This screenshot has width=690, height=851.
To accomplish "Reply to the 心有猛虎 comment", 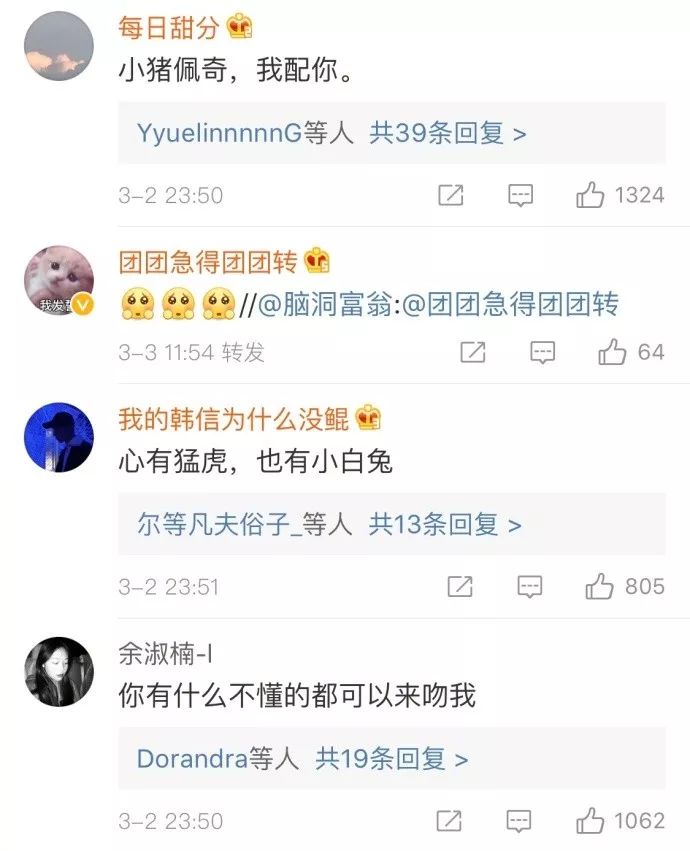I will [x=529, y=586].
